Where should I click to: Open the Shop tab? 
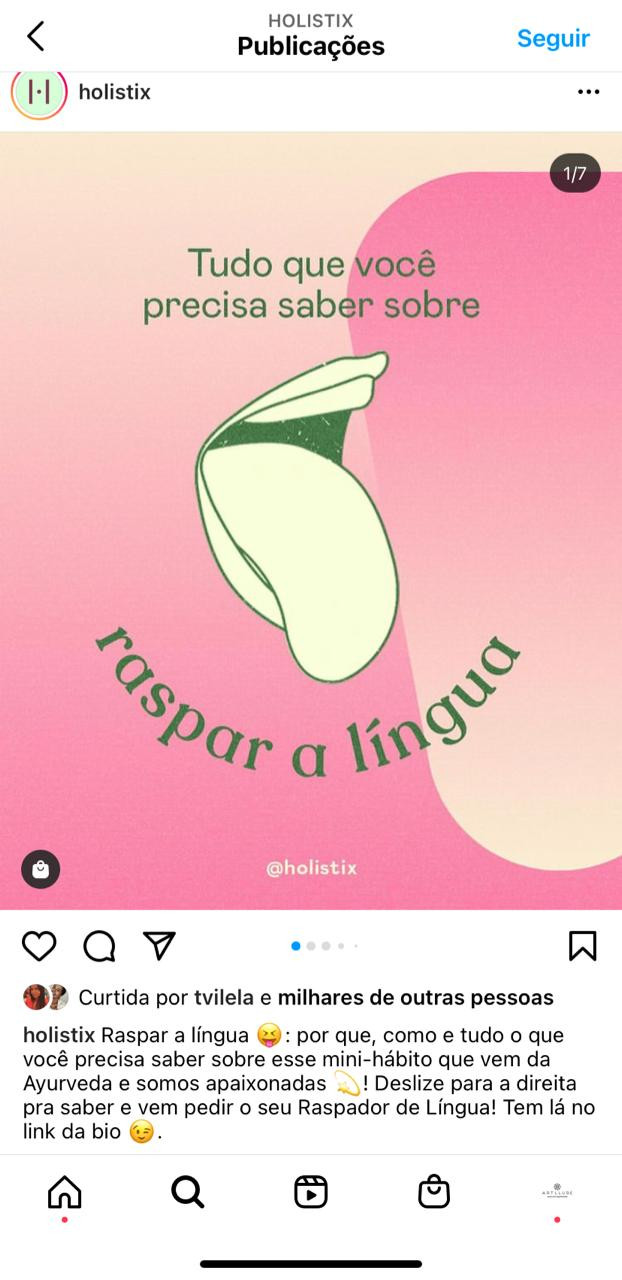434,1191
